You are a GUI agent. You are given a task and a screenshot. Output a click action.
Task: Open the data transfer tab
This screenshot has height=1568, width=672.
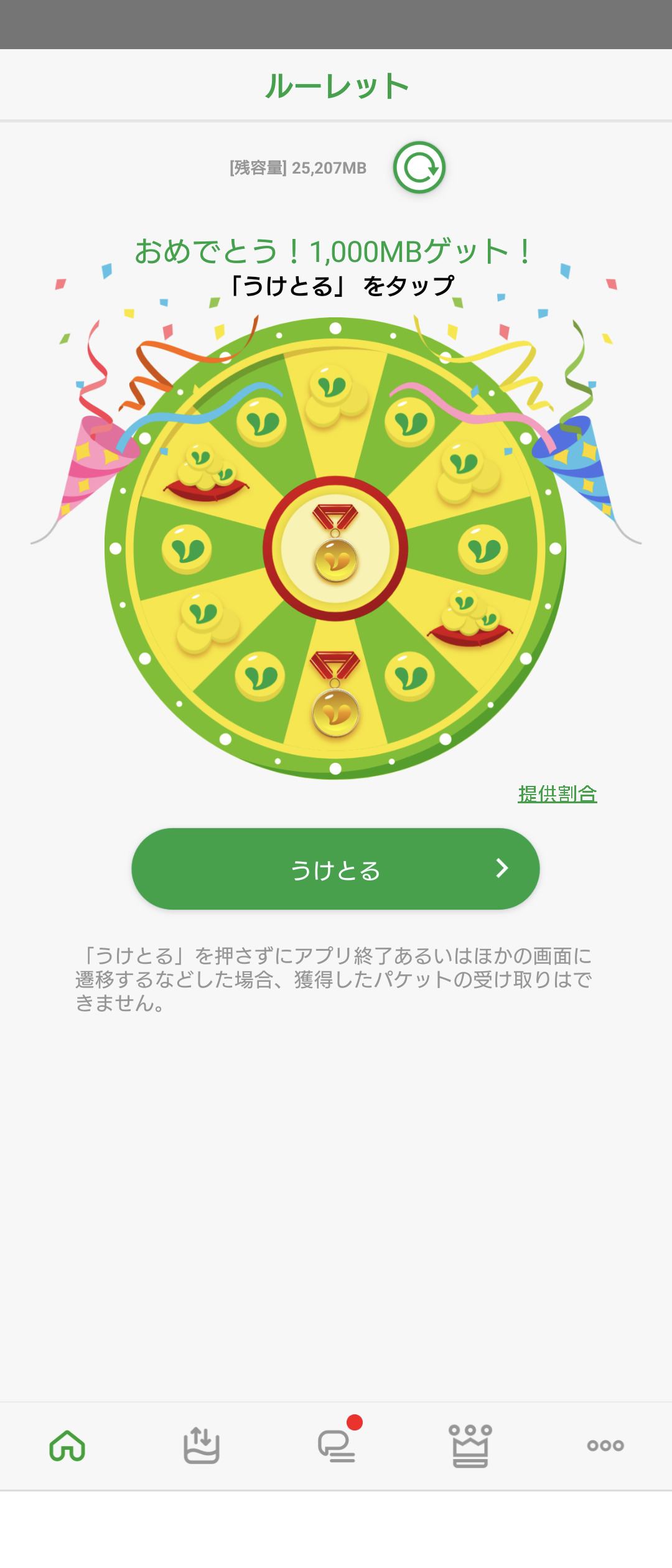point(202,1445)
